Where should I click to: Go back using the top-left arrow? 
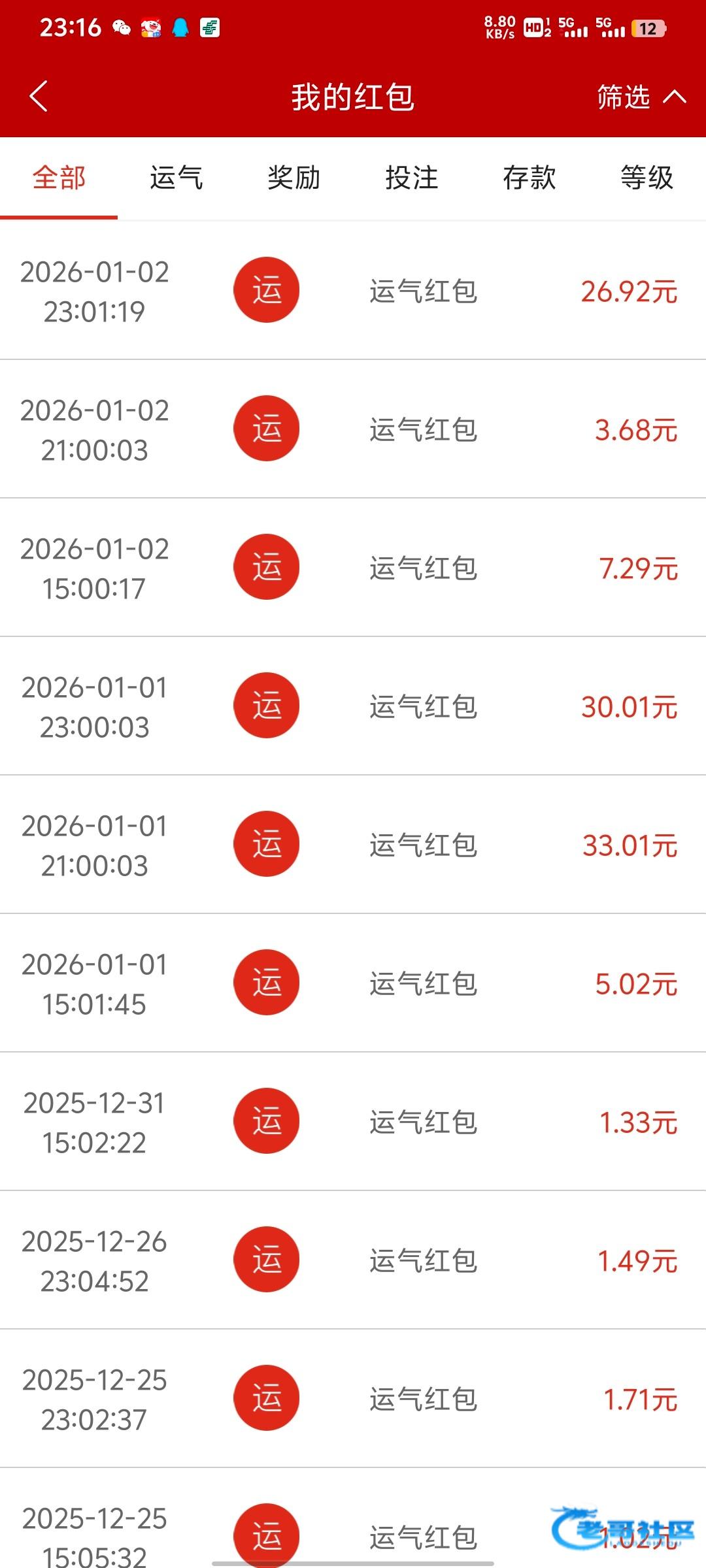pos(39,97)
